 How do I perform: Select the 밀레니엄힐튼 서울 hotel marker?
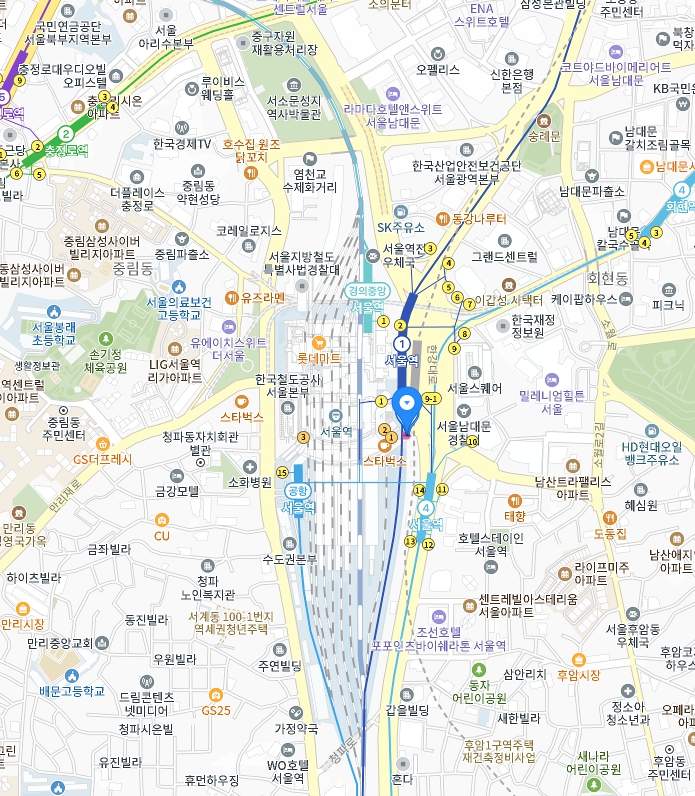click(x=553, y=380)
